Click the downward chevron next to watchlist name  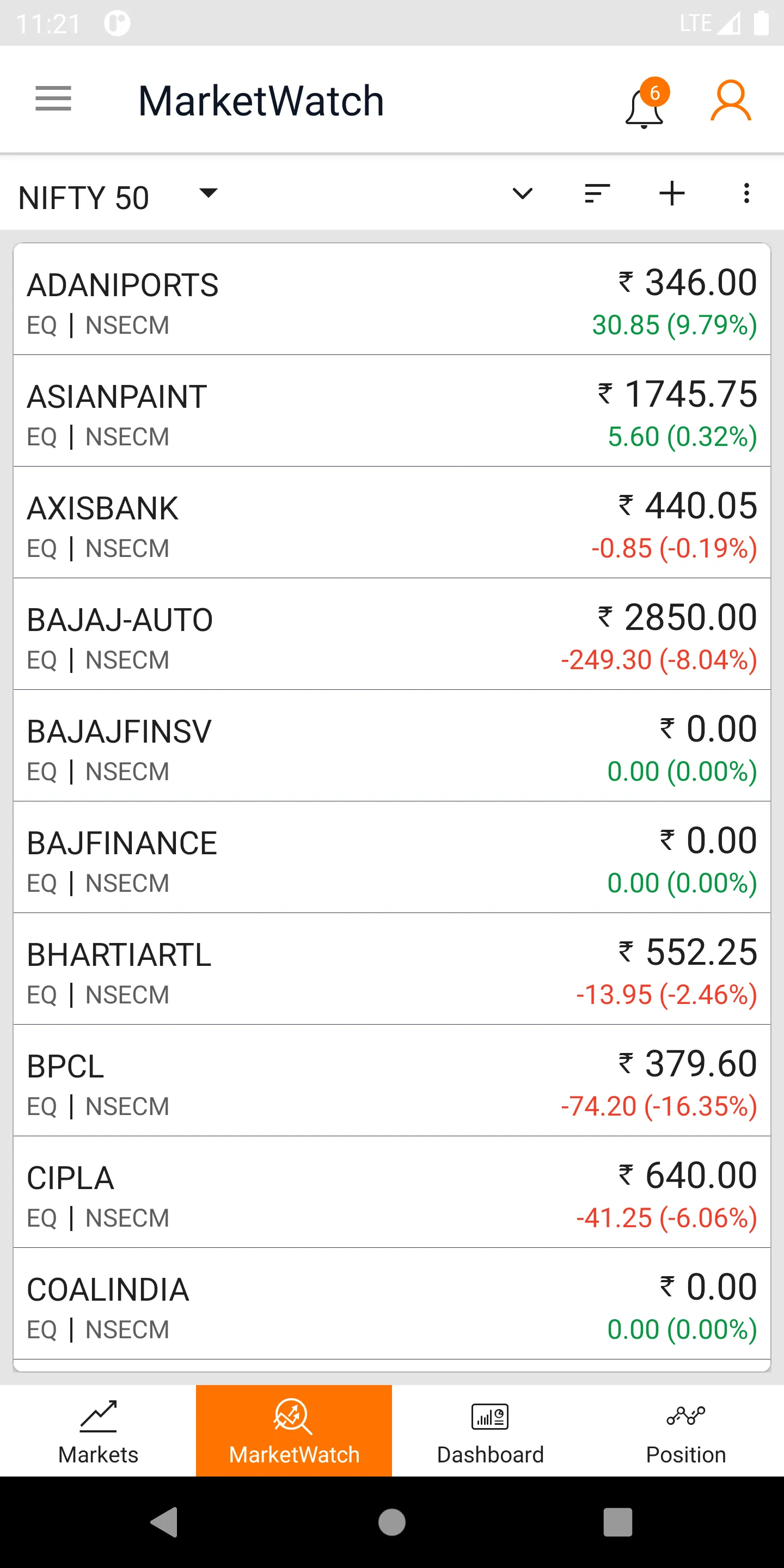(522, 194)
